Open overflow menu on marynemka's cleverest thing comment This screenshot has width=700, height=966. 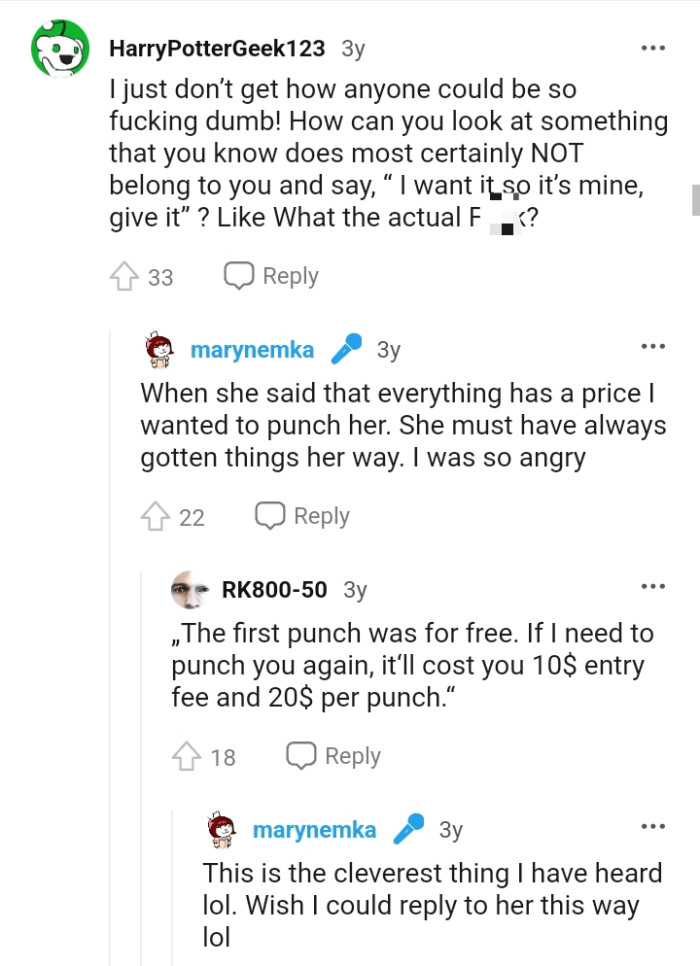652,827
